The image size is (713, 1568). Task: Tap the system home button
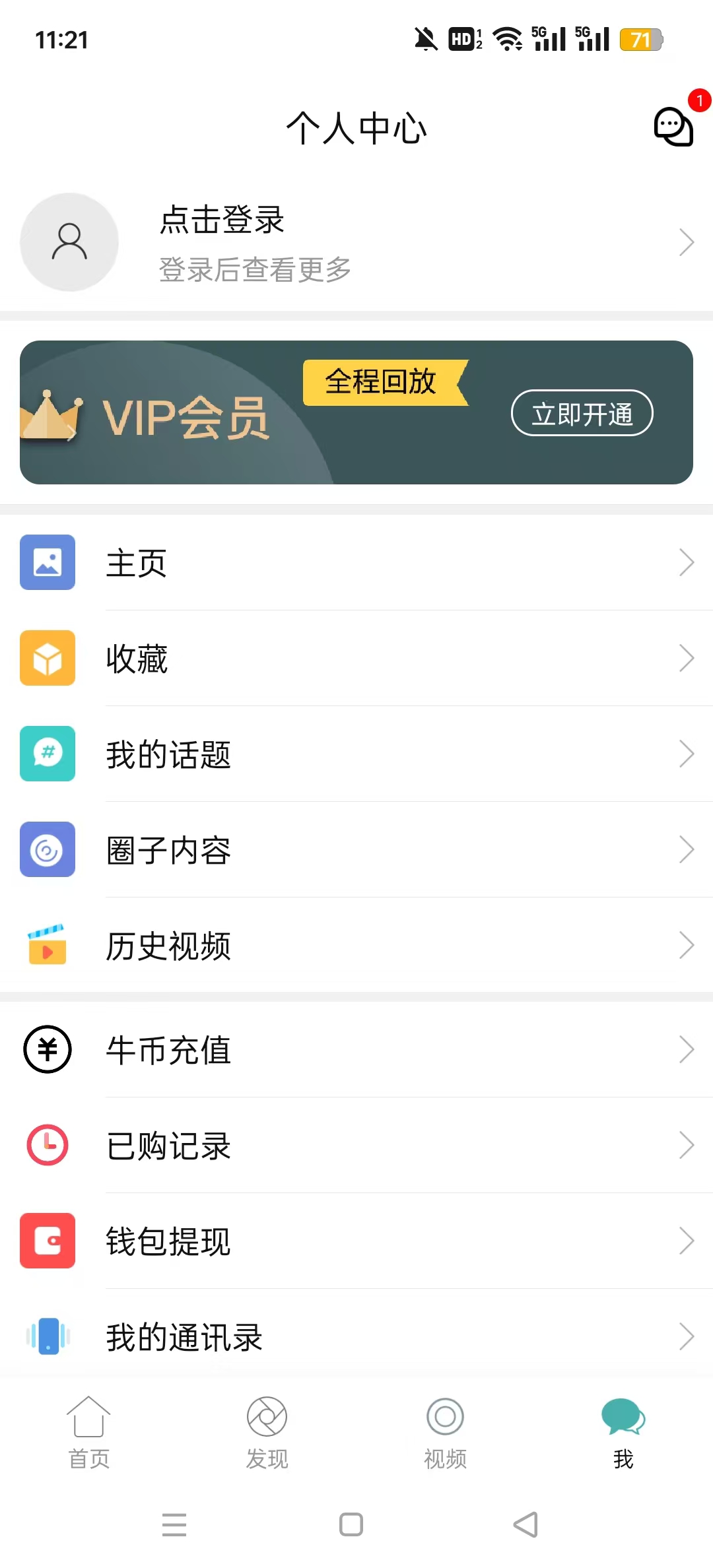coord(351,1524)
